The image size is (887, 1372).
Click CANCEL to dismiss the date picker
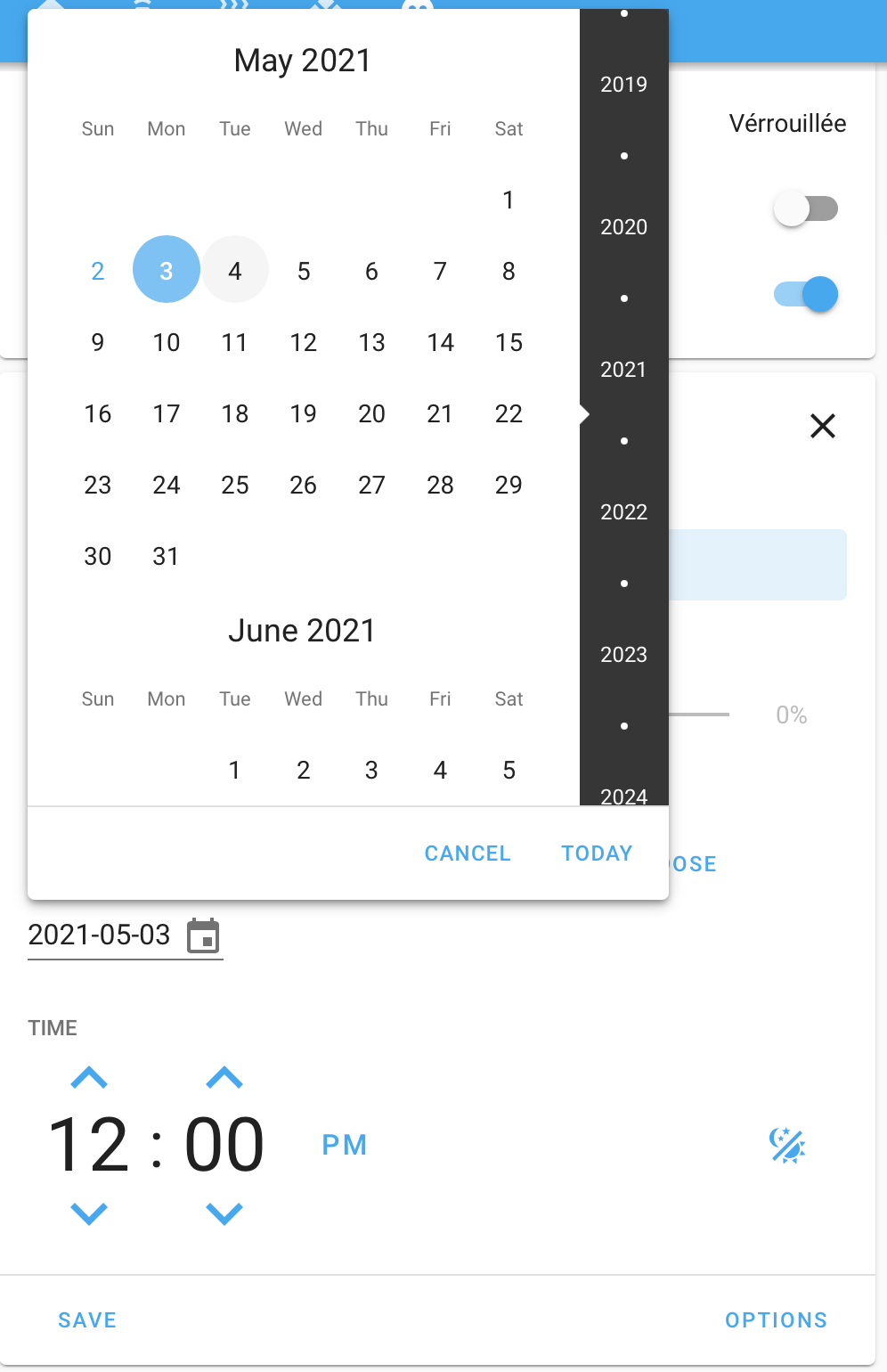tap(467, 853)
